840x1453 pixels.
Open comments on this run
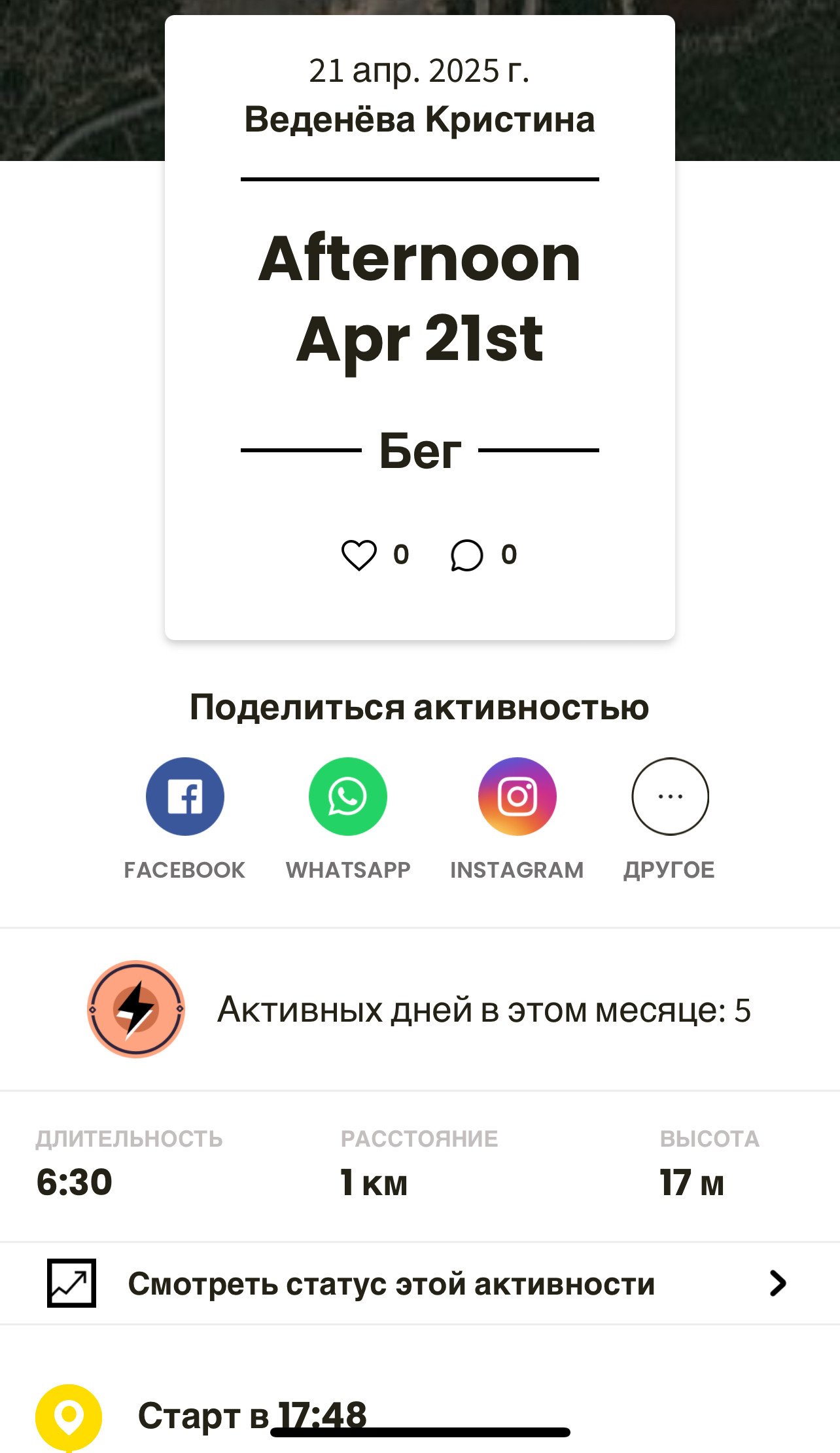click(466, 556)
